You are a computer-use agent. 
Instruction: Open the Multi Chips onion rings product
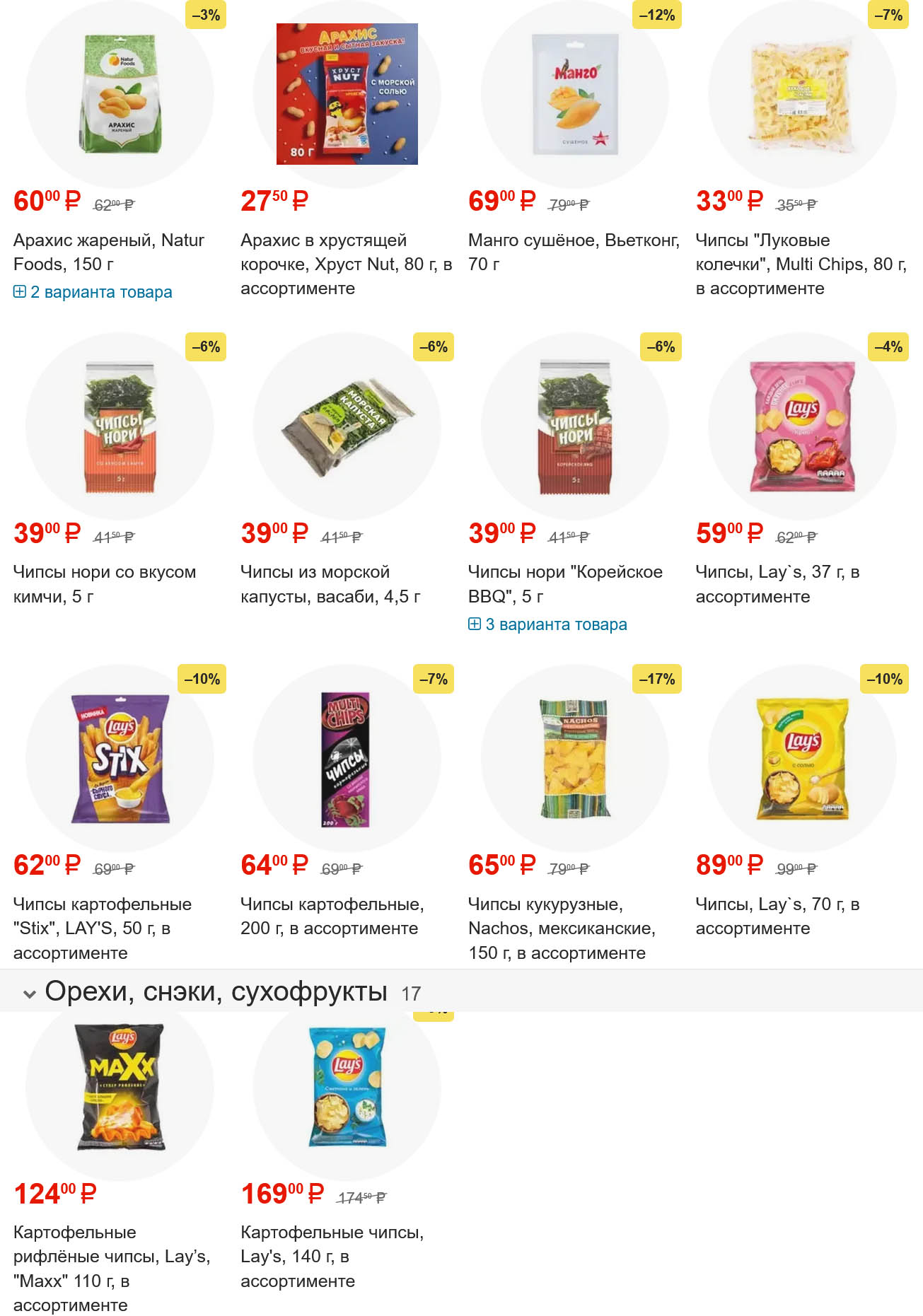(x=801, y=264)
